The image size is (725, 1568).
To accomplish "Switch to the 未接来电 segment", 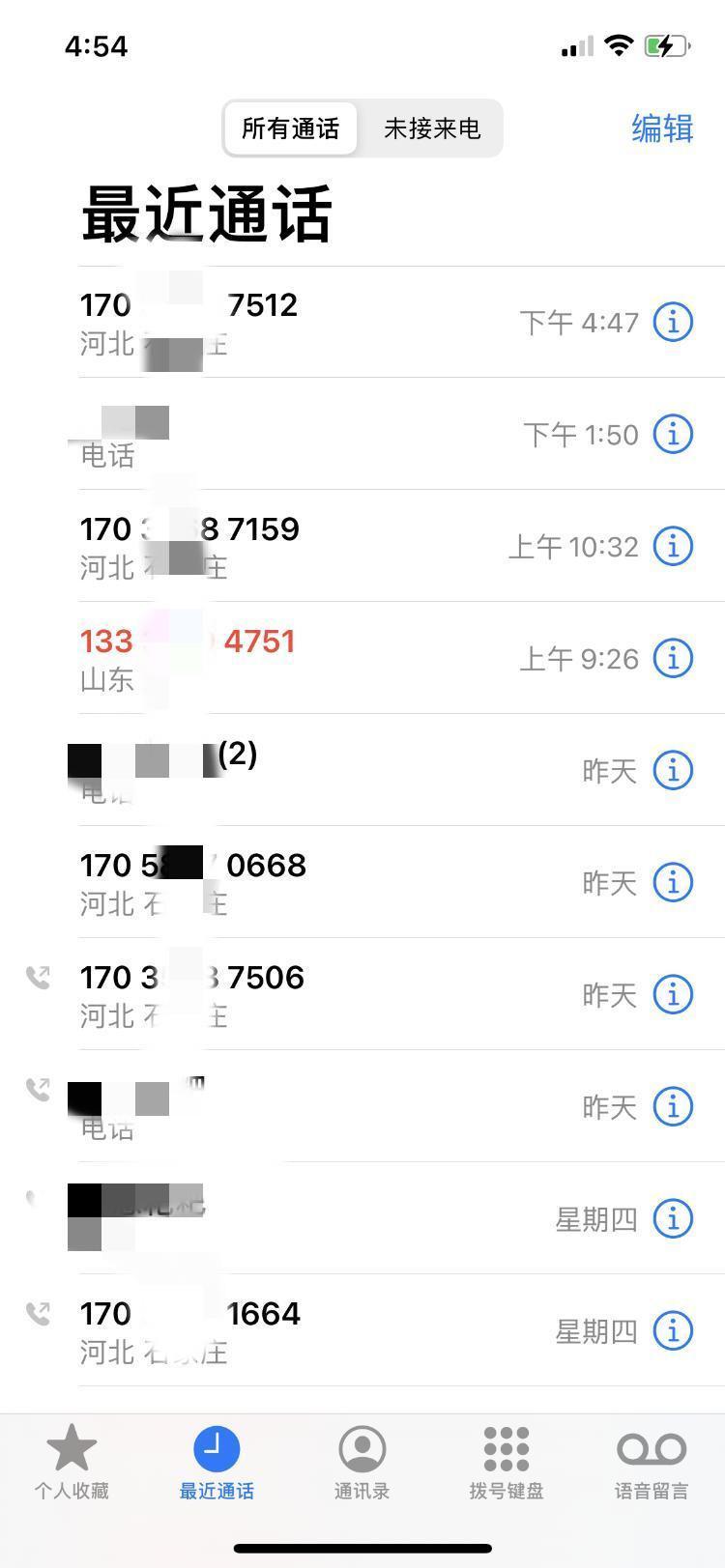I will (432, 128).
